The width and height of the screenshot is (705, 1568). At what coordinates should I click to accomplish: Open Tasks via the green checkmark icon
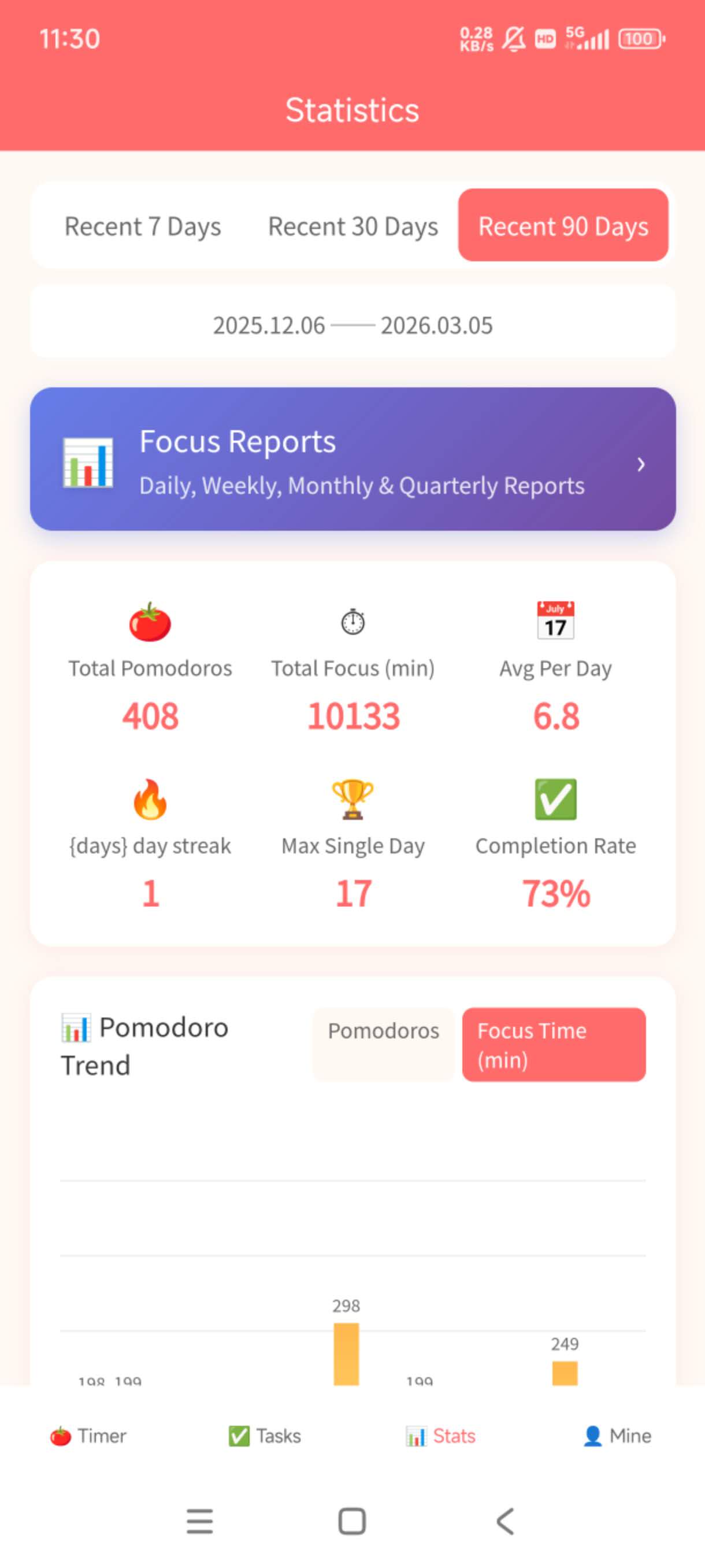[x=238, y=1435]
